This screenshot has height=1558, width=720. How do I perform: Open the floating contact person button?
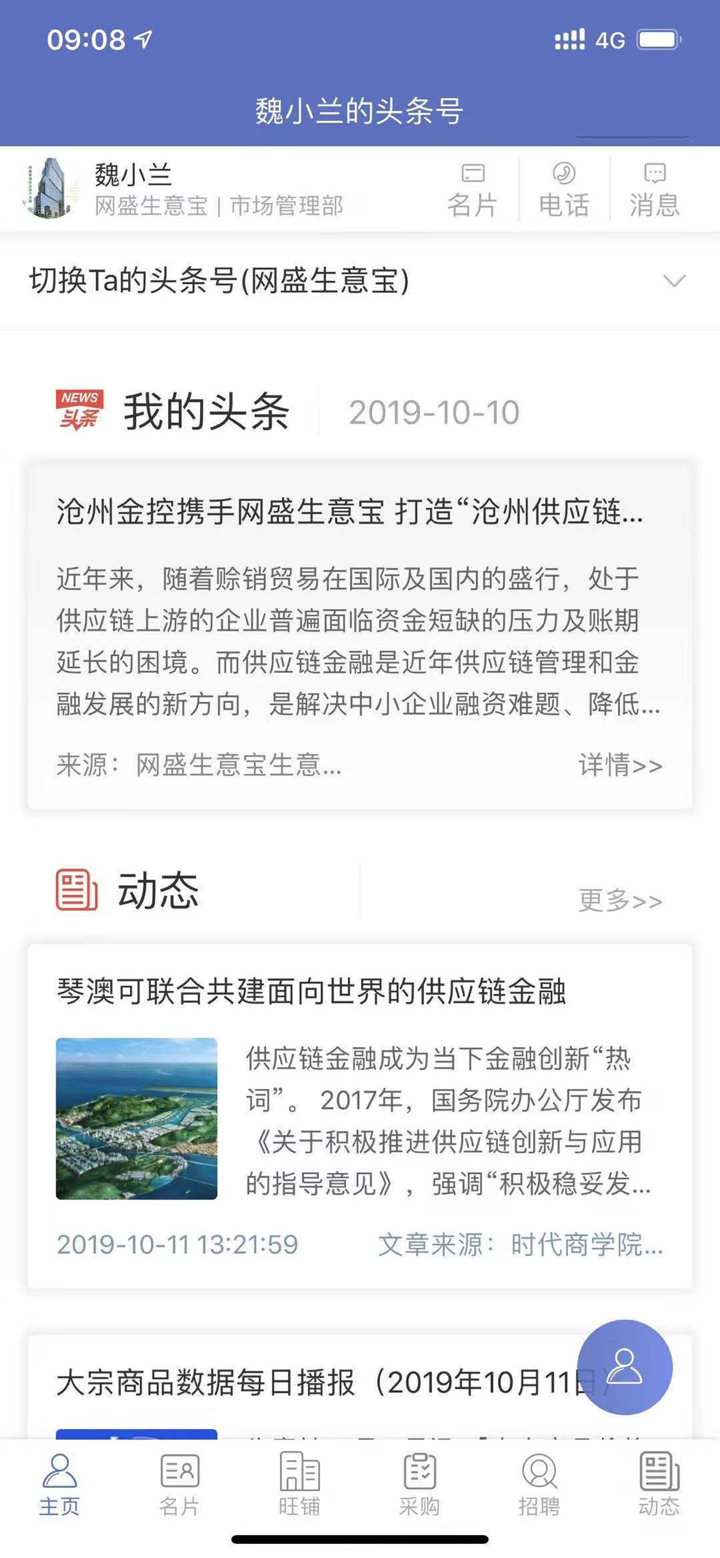click(x=625, y=1366)
